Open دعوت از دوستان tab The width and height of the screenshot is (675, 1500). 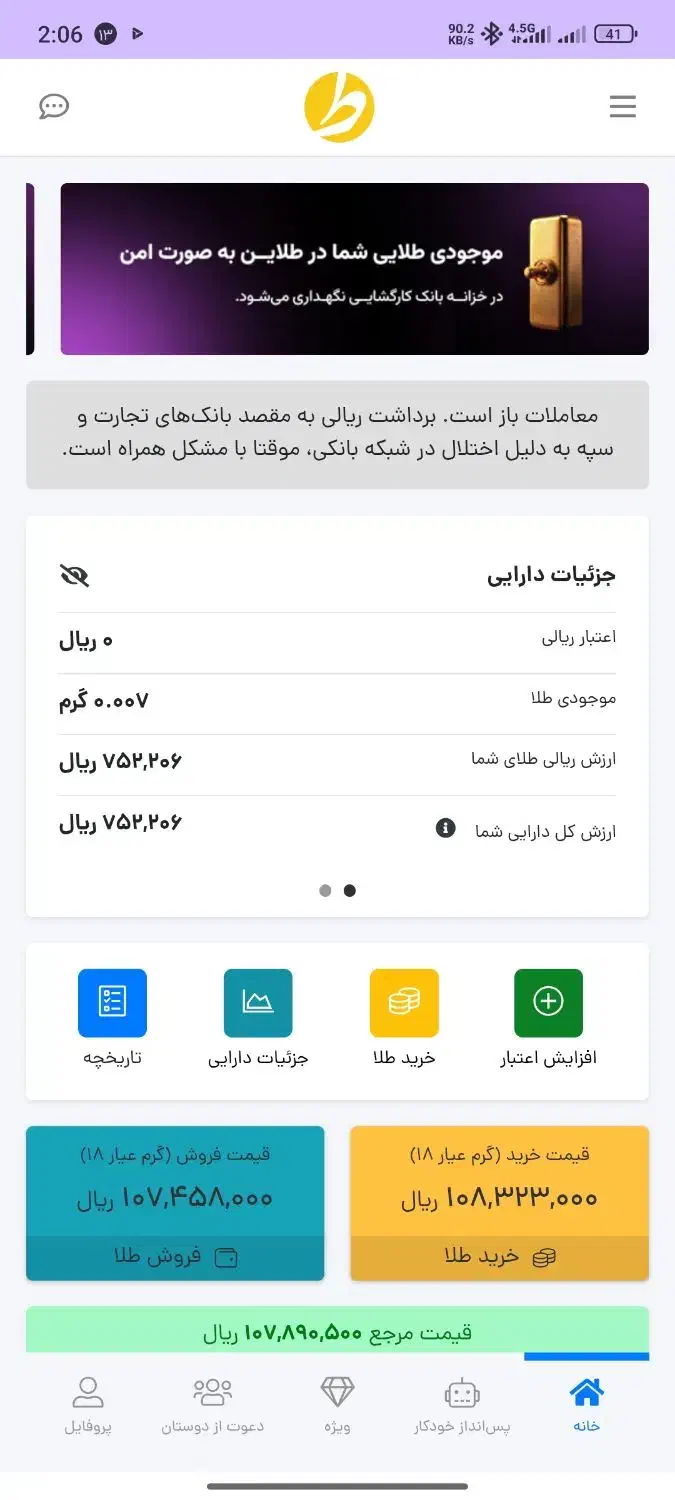click(x=212, y=1404)
